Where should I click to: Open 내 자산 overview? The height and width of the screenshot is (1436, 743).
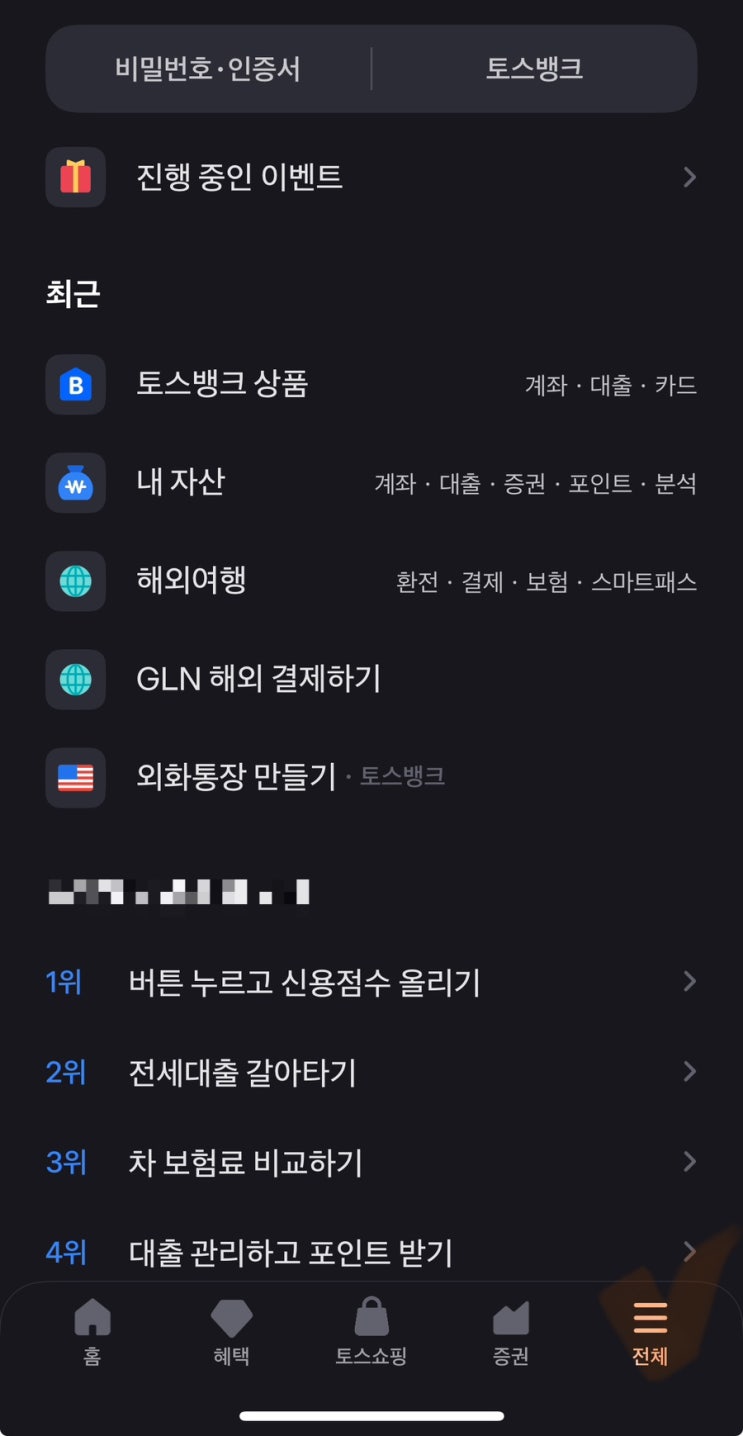(x=371, y=483)
